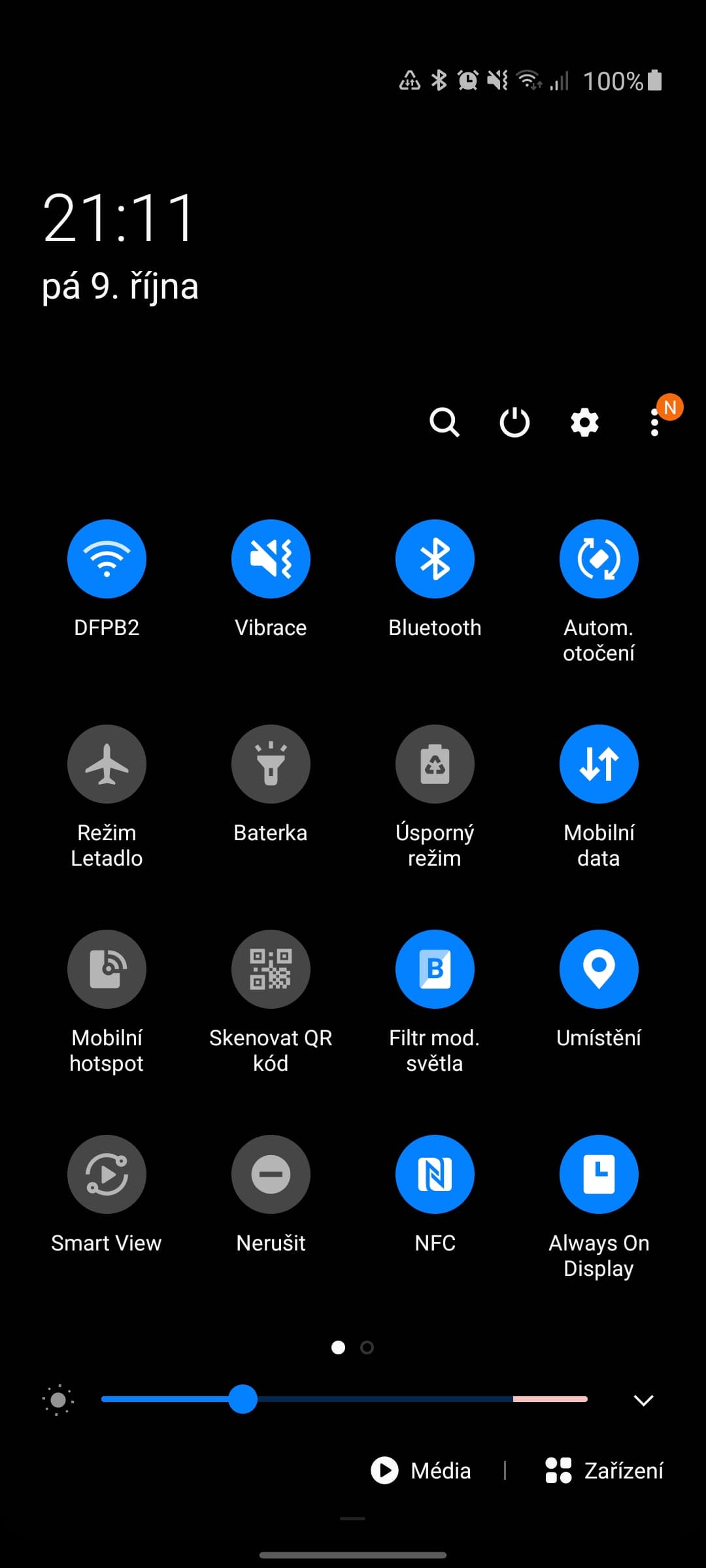Open quick settings search

[445, 422]
